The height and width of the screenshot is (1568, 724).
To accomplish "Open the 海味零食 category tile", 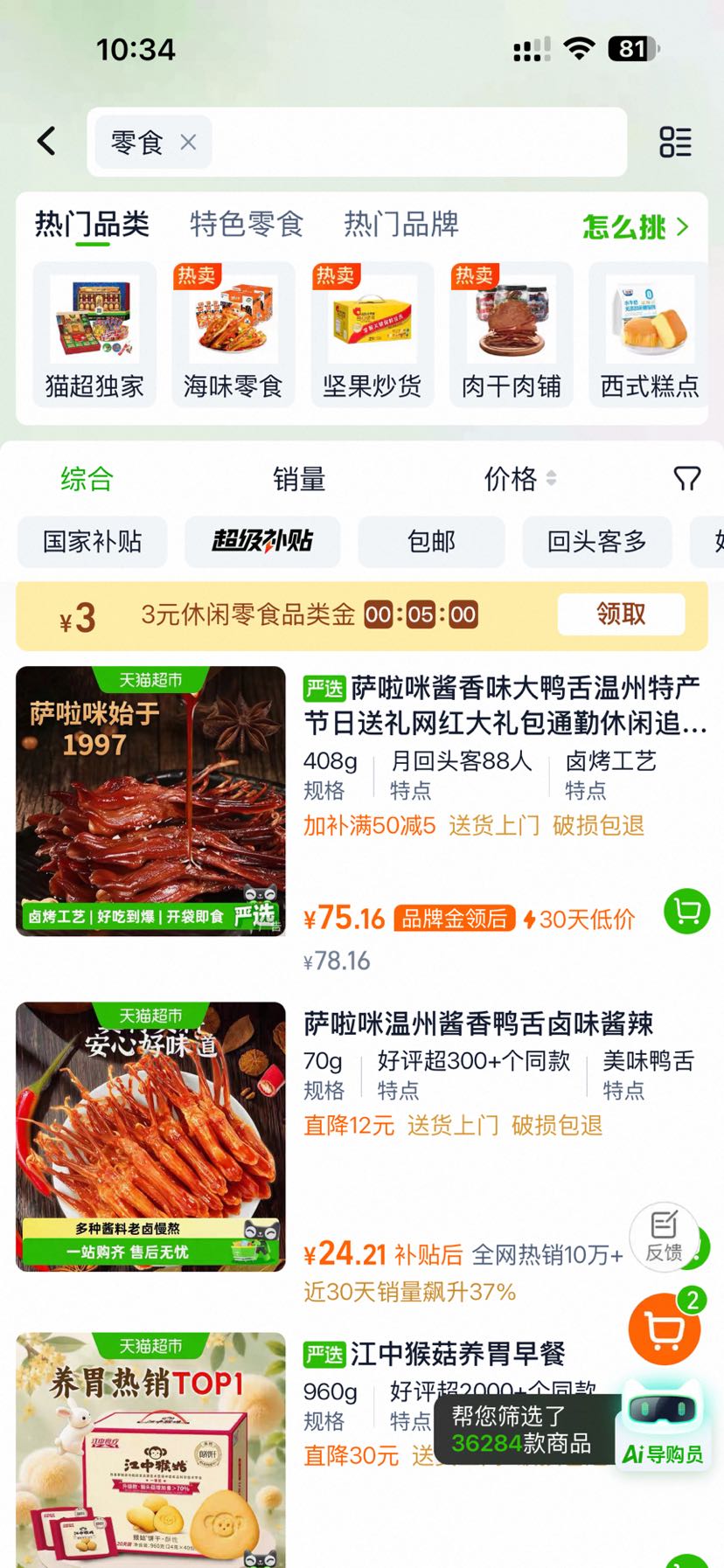I will [x=233, y=335].
